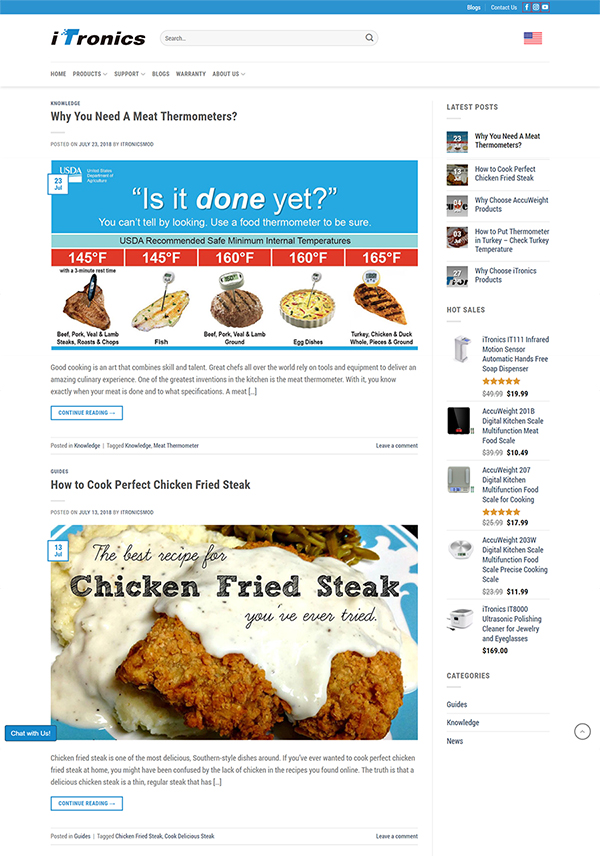Jump back to top with arrow button
600x856 pixels.
pos(582,732)
